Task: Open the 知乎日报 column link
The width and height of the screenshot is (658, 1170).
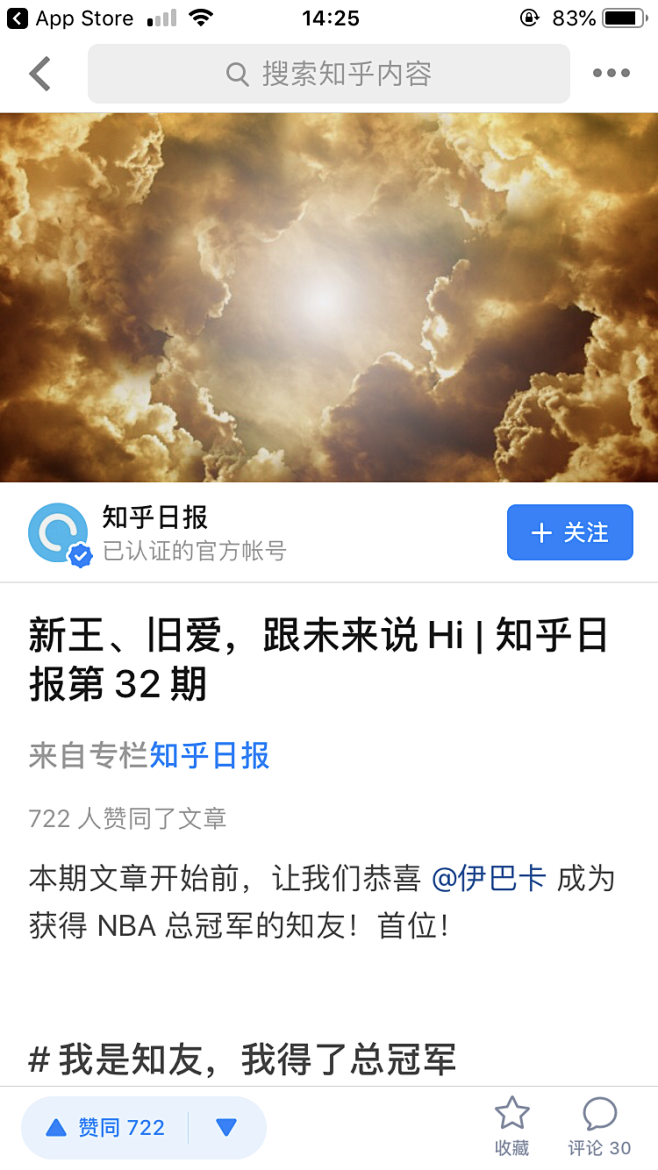Action: pos(209,755)
